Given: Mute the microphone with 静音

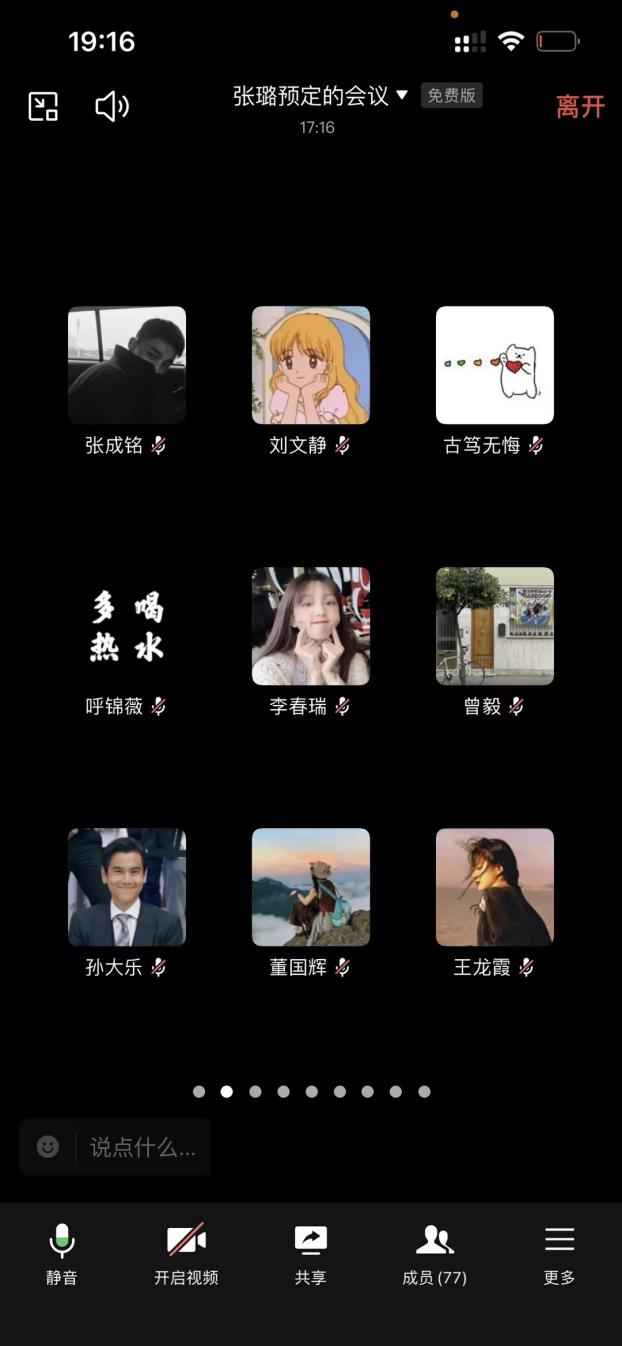Looking at the screenshot, I should pos(61,1254).
